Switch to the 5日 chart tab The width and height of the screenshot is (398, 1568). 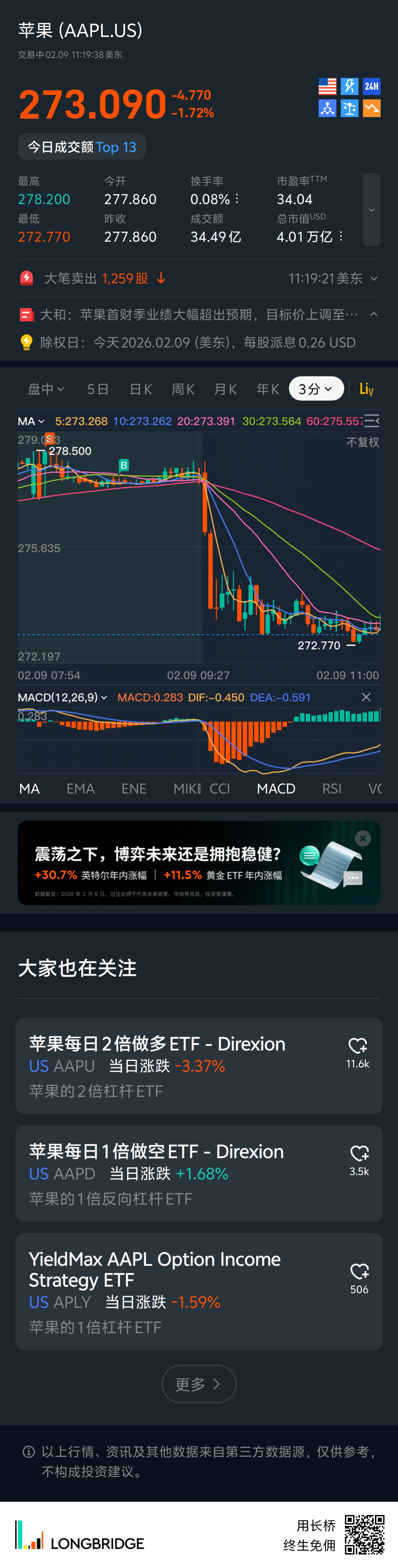pyautogui.click(x=98, y=389)
